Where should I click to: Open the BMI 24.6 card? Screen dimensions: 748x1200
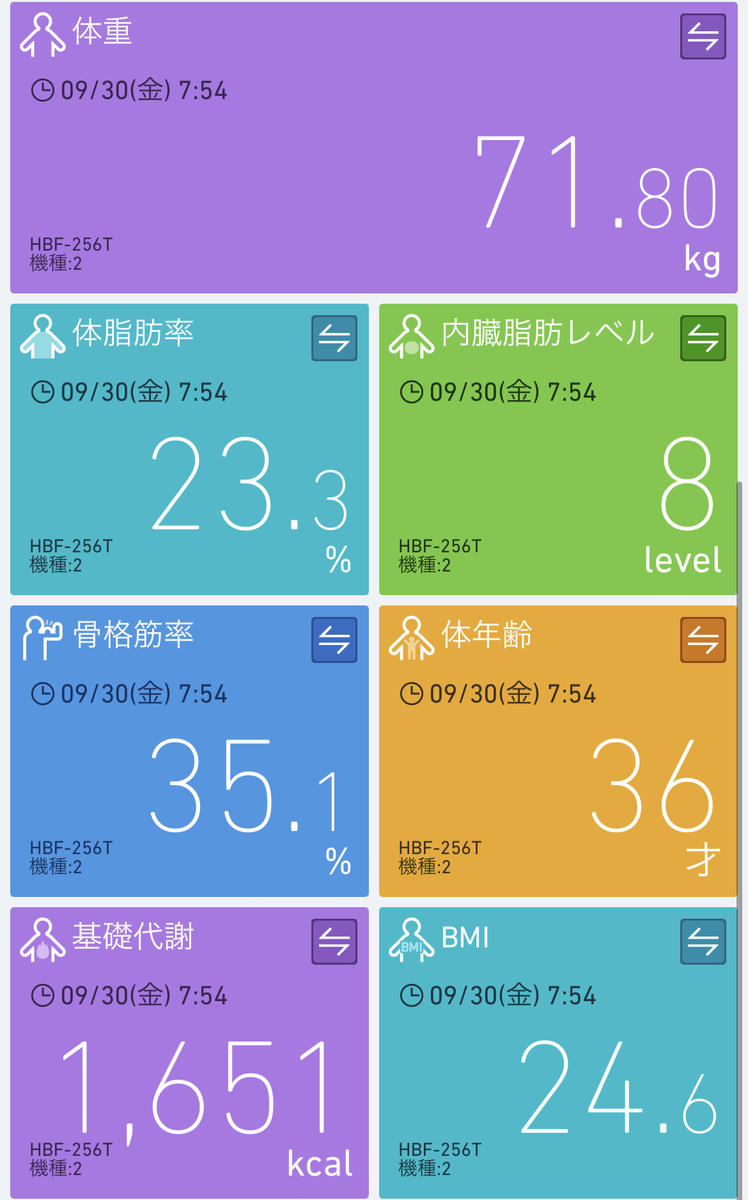coord(558,1053)
